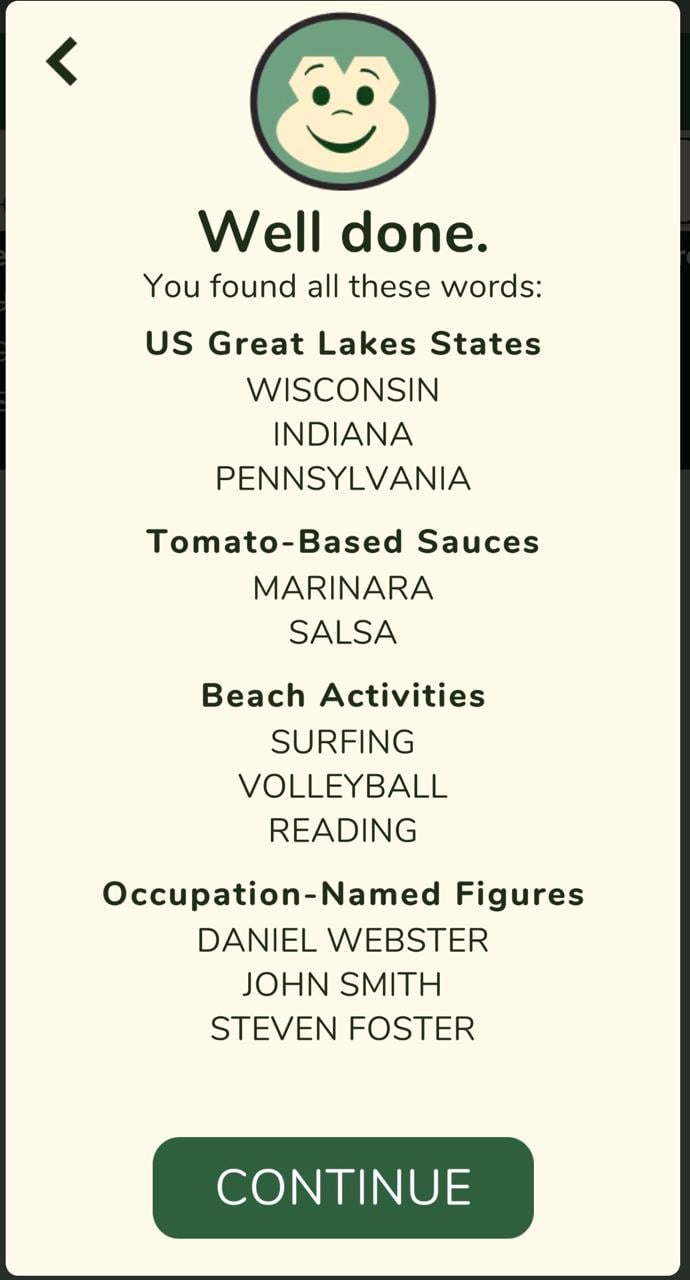Tap the Continue button
The width and height of the screenshot is (690, 1280).
click(343, 1187)
